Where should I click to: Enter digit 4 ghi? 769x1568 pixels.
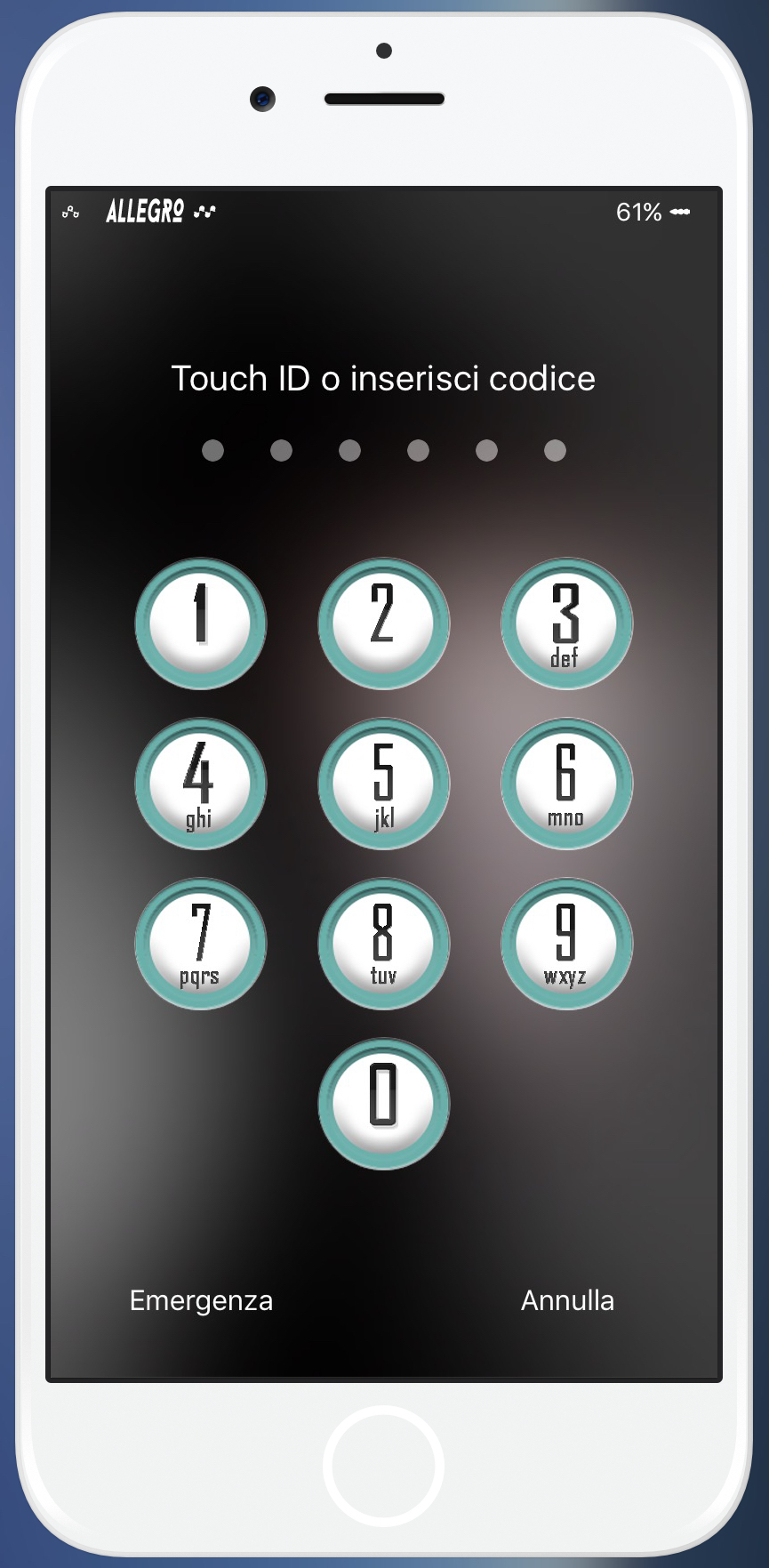pyautogui.click(x=201, y=784)
